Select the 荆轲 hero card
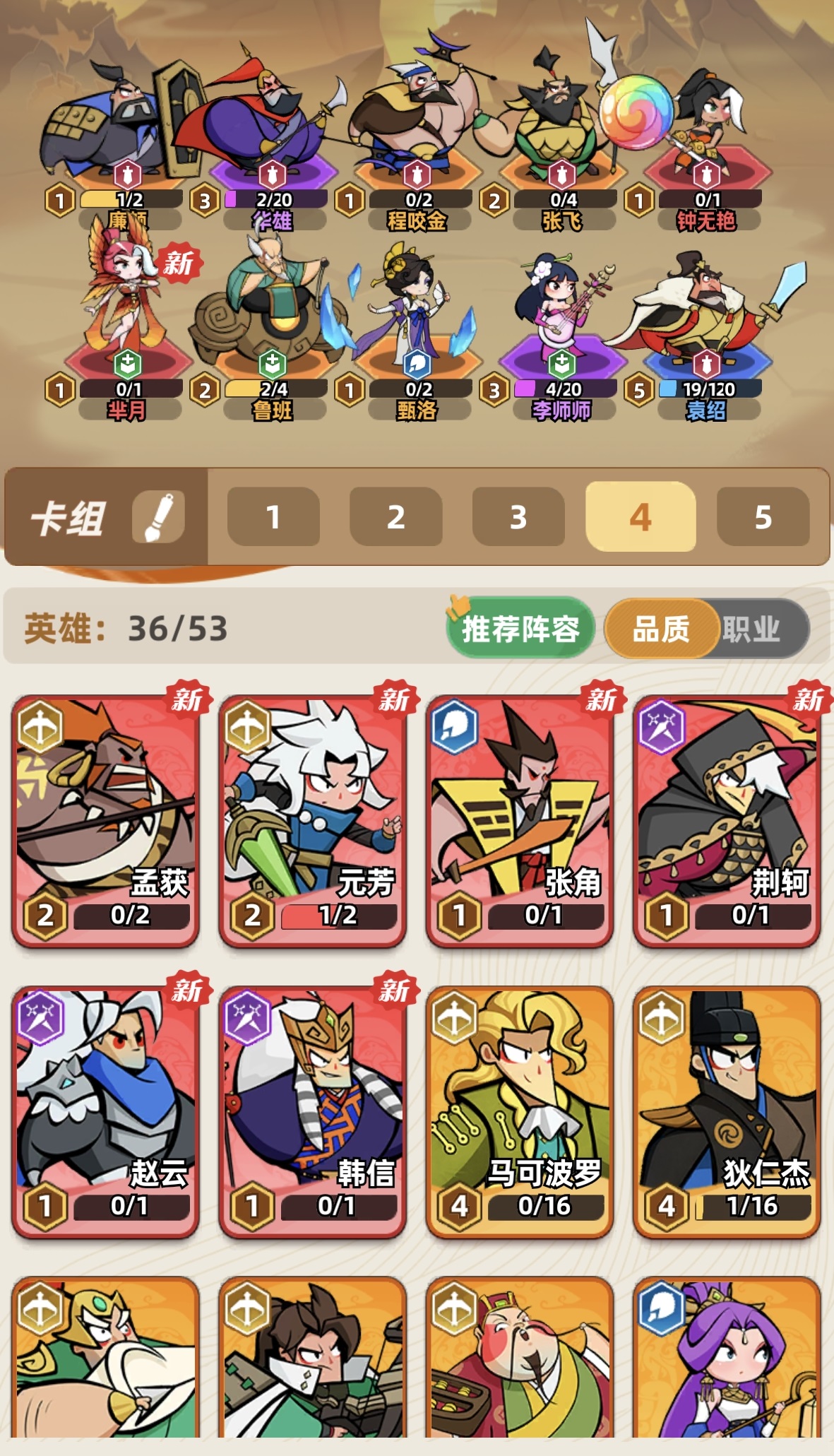Viewport: 834px width, 1456px height. [727, 819]
